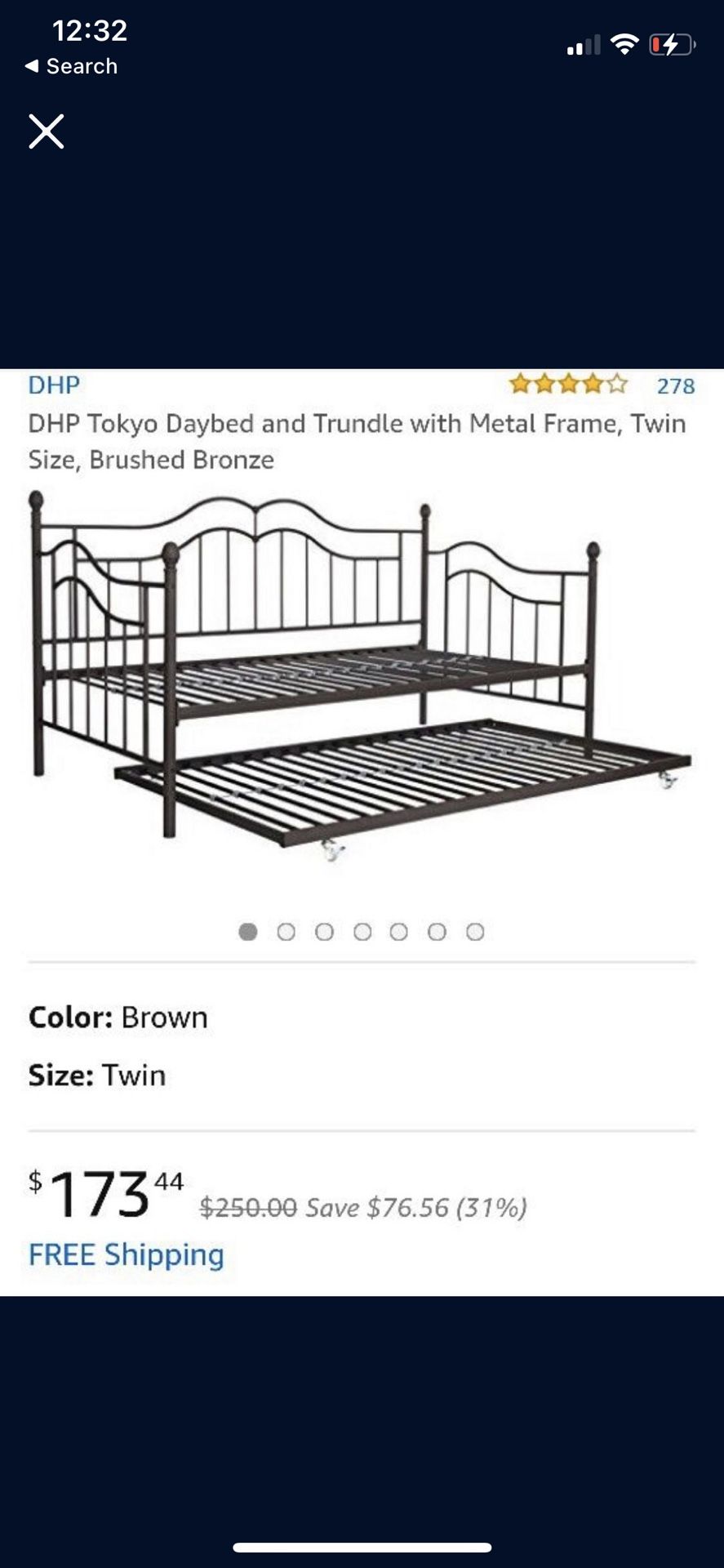Tap the Wi-Fi status icon
724x1568 pixels.
[x=624, y=47]
